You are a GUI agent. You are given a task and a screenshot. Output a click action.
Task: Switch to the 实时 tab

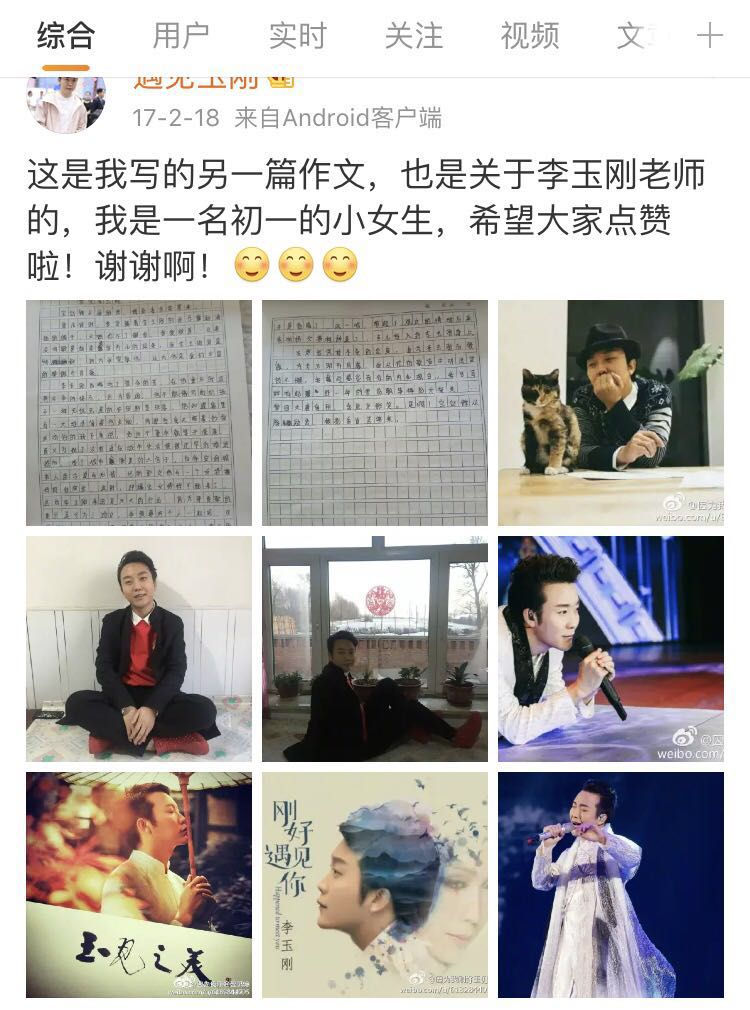[297, 36]
